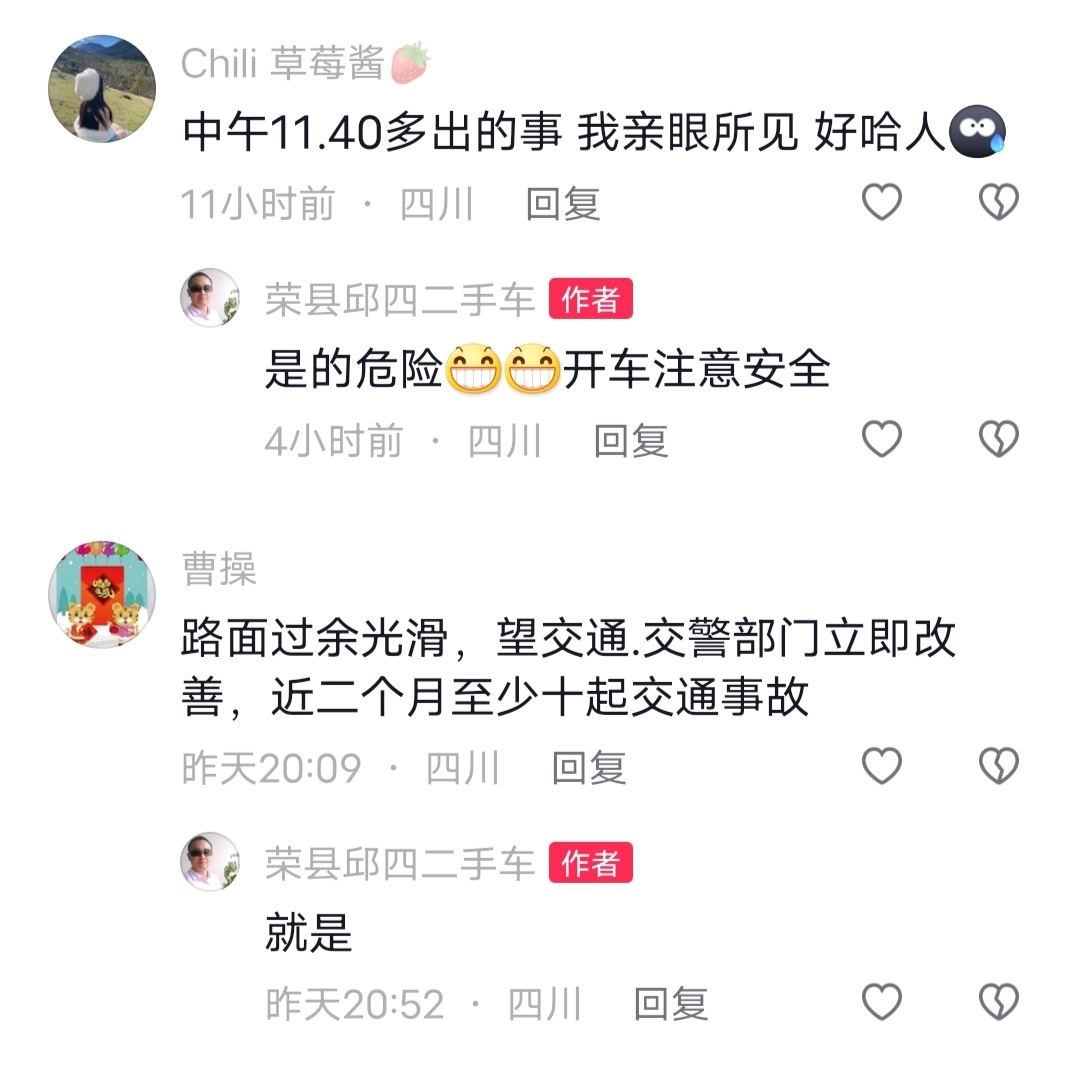Screen dimensions: 1080x1078
Task: Open 荣县邱四二手车 profile from 就是 reply
Action: tap(210, 862)
